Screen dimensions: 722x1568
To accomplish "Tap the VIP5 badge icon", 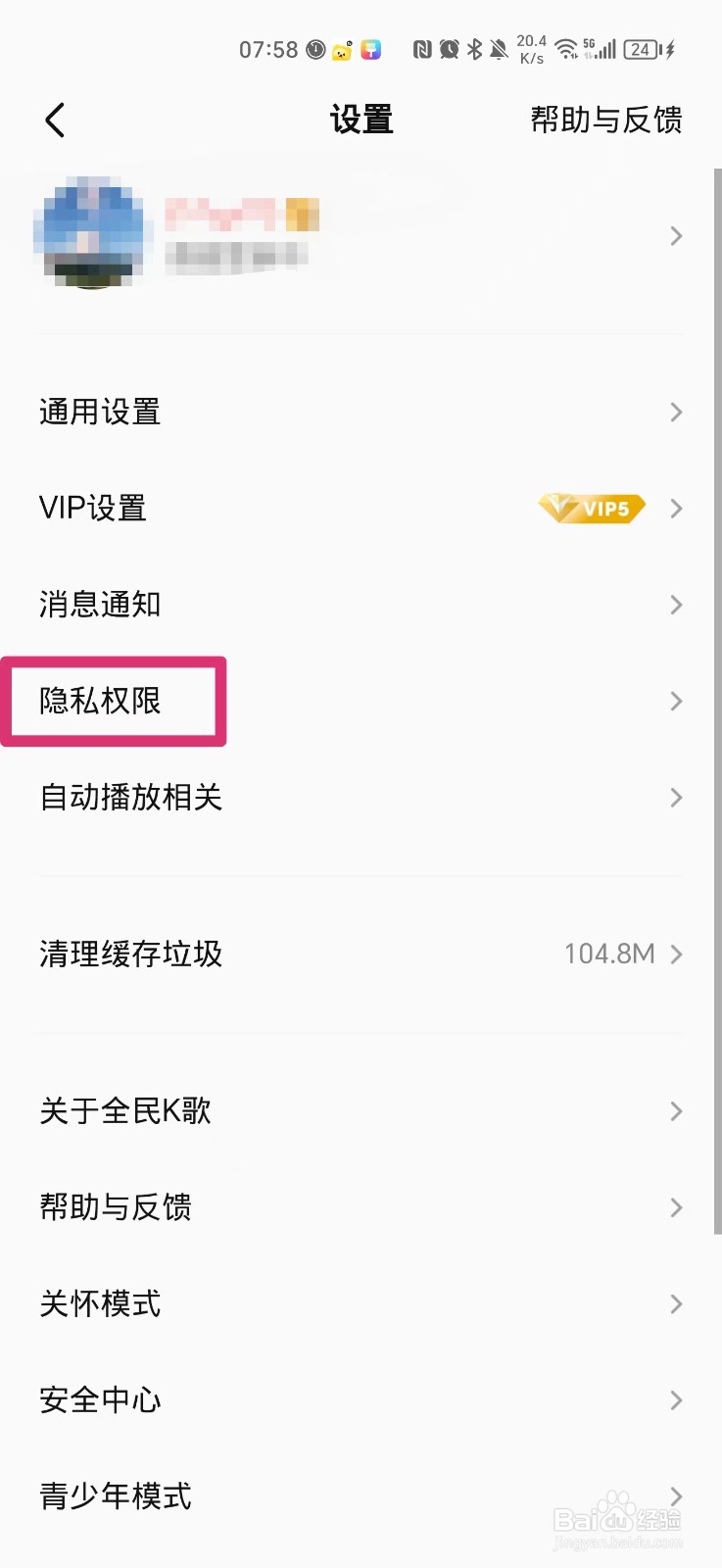I will coord(591,508).
